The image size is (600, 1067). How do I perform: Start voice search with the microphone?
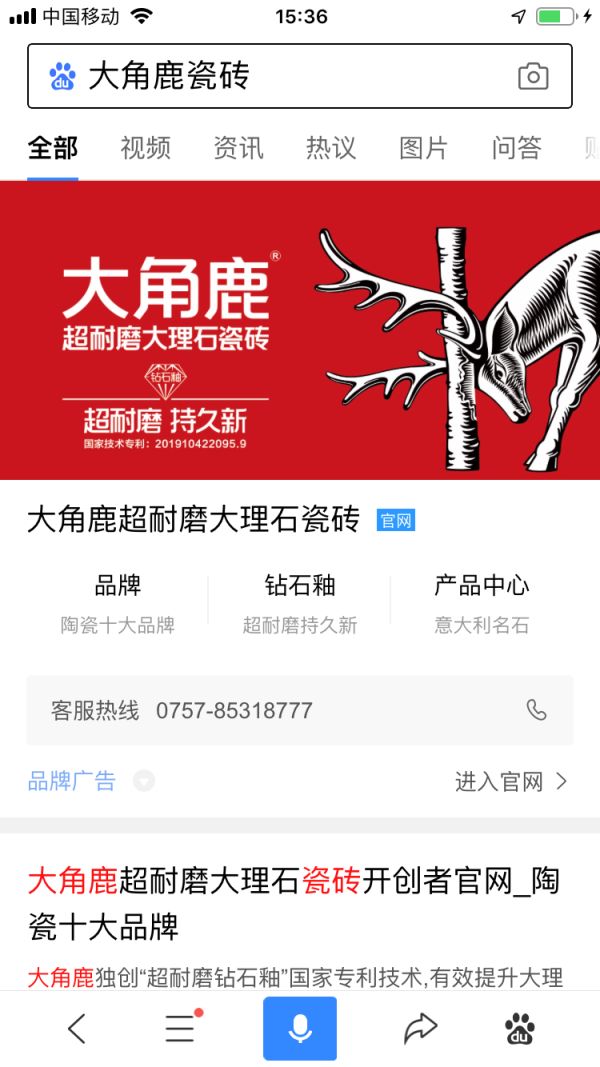300,1028
